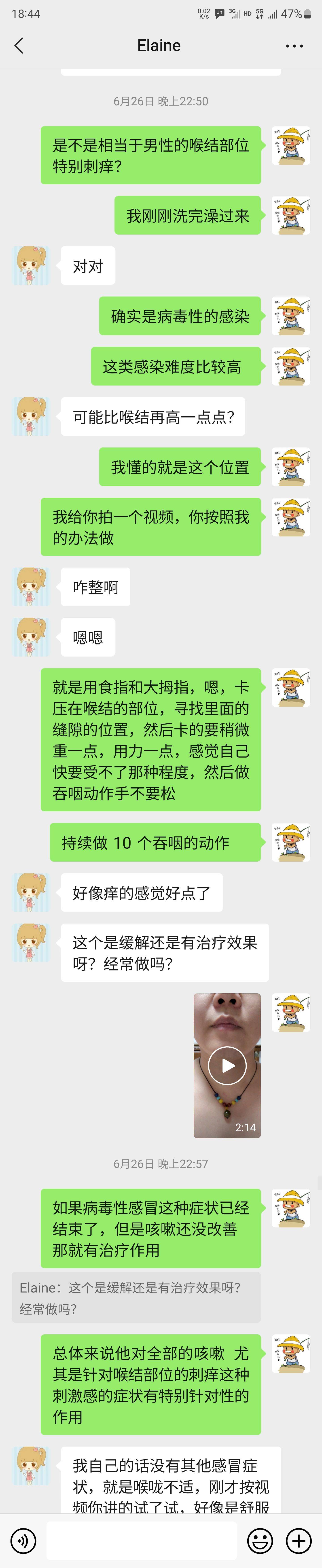Viewport: 322px width, 1568px height.
Task: Switch to voice message input
Action: point(23,1541)
